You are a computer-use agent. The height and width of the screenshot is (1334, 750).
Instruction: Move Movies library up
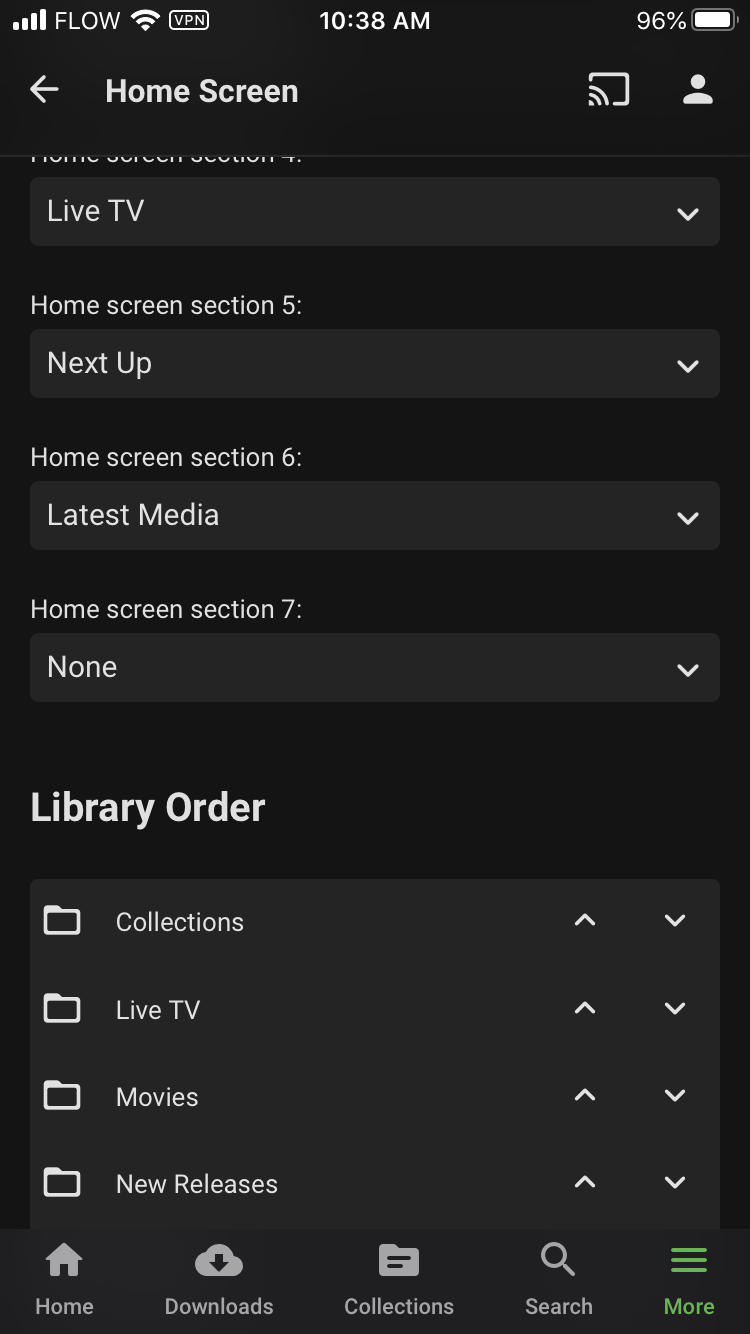585,1096
